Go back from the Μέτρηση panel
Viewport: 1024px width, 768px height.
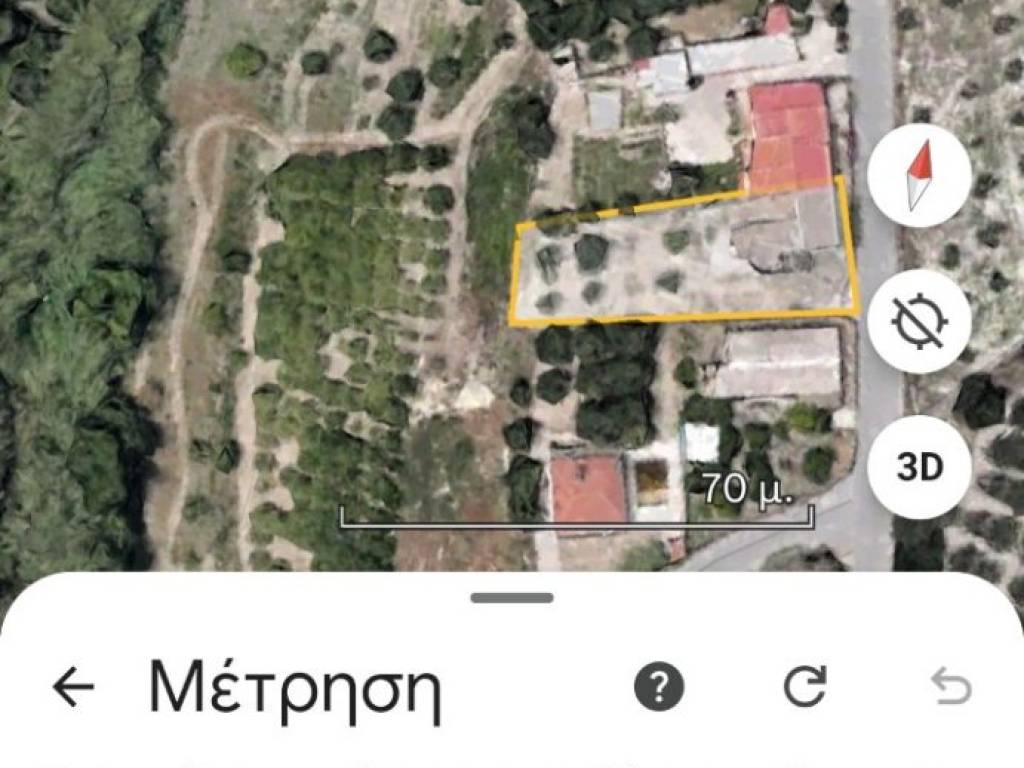coord(73,687)
